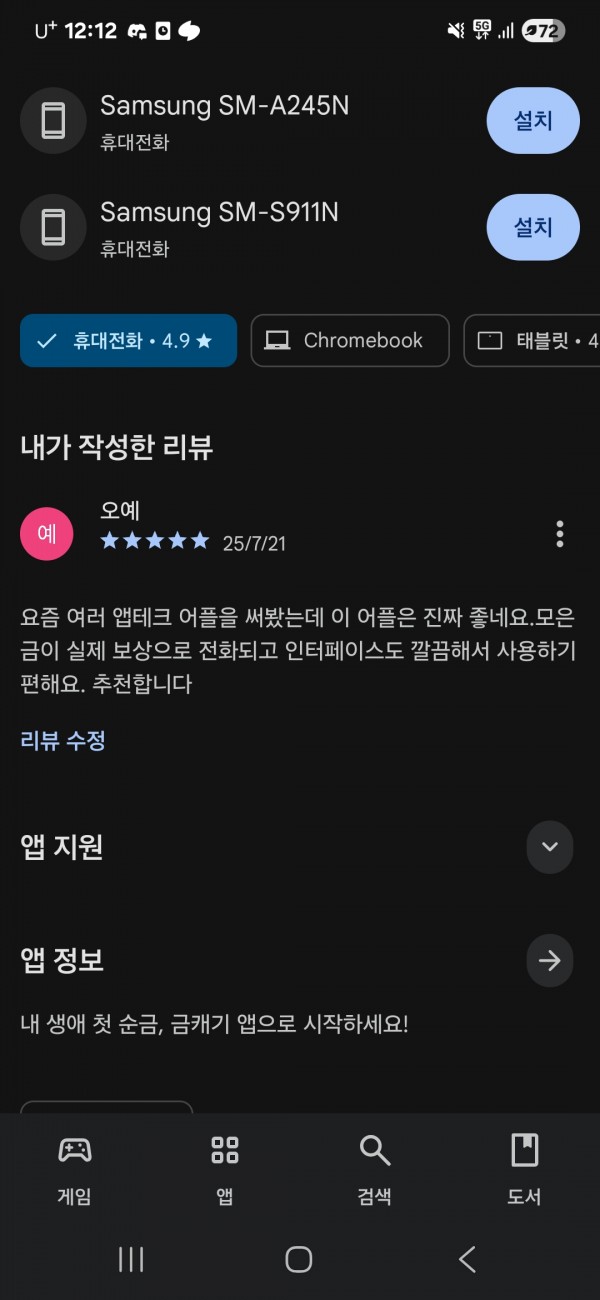Open the overflow menu on my review
Viewport: 600px width, 1300px height.
click(560, 534)
